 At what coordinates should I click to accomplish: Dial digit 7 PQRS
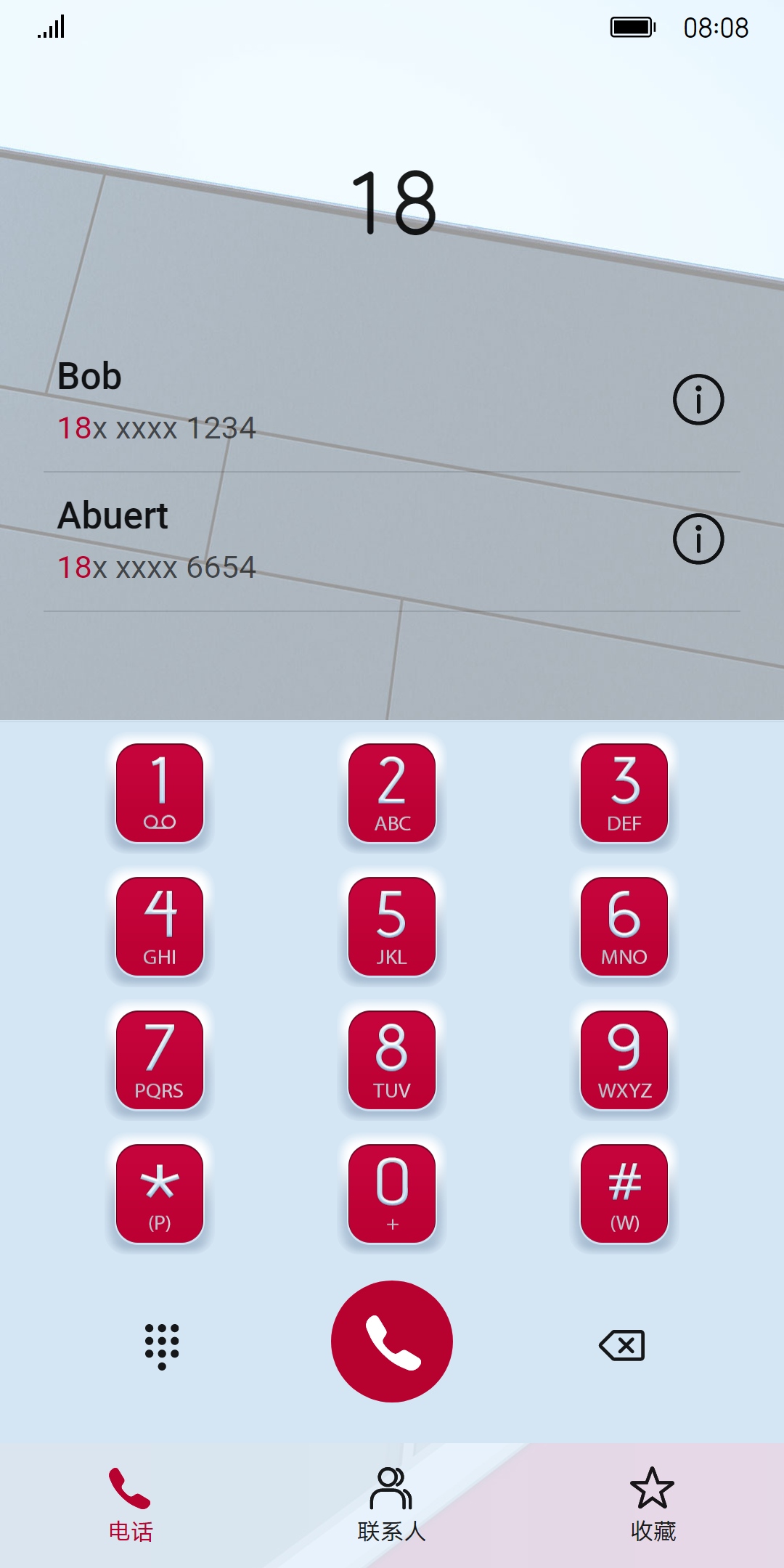[160, 1060]
